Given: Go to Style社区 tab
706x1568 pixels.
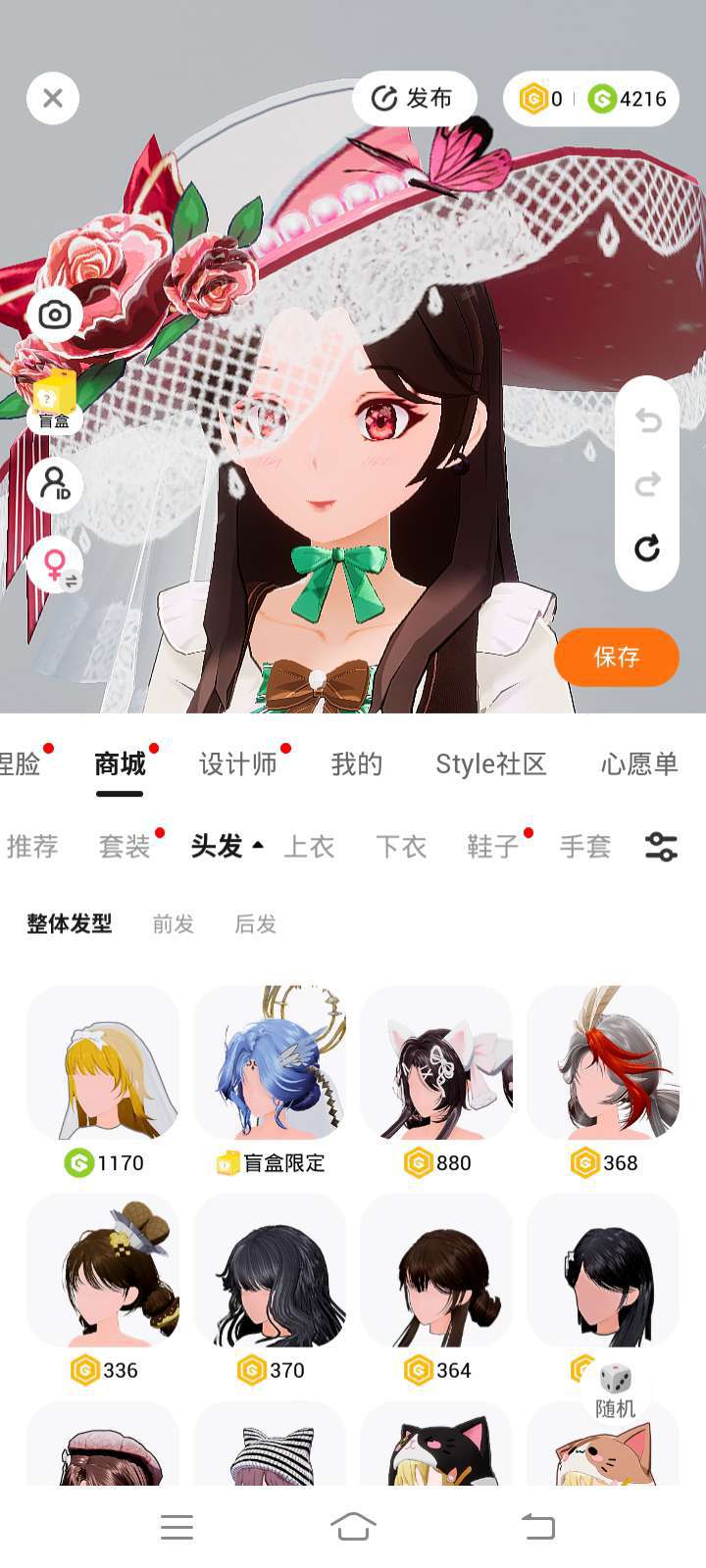Looking at the screenshot, I should tap(490, 764).
